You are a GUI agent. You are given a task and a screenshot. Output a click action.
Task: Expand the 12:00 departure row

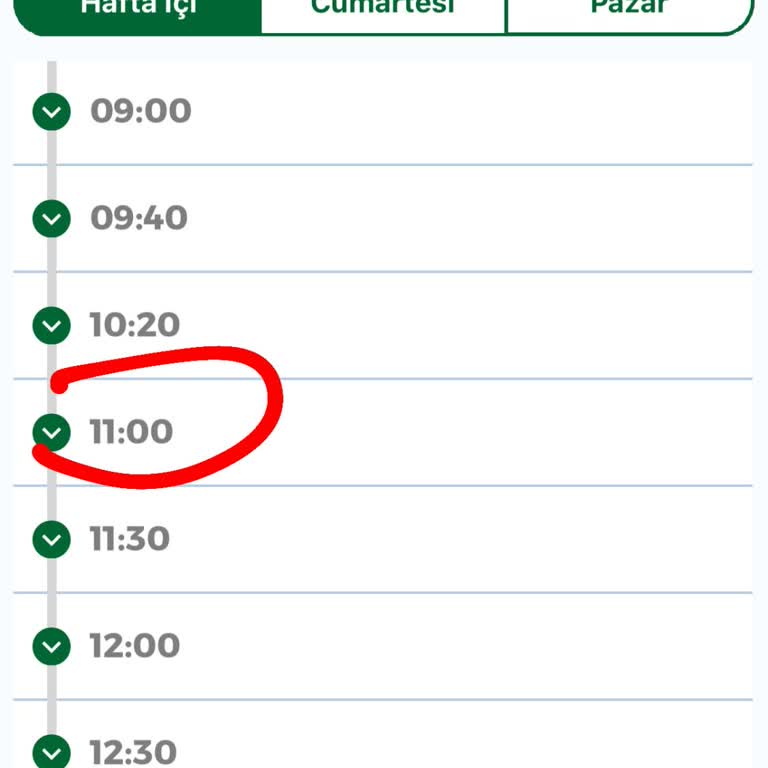click(52, 646)
